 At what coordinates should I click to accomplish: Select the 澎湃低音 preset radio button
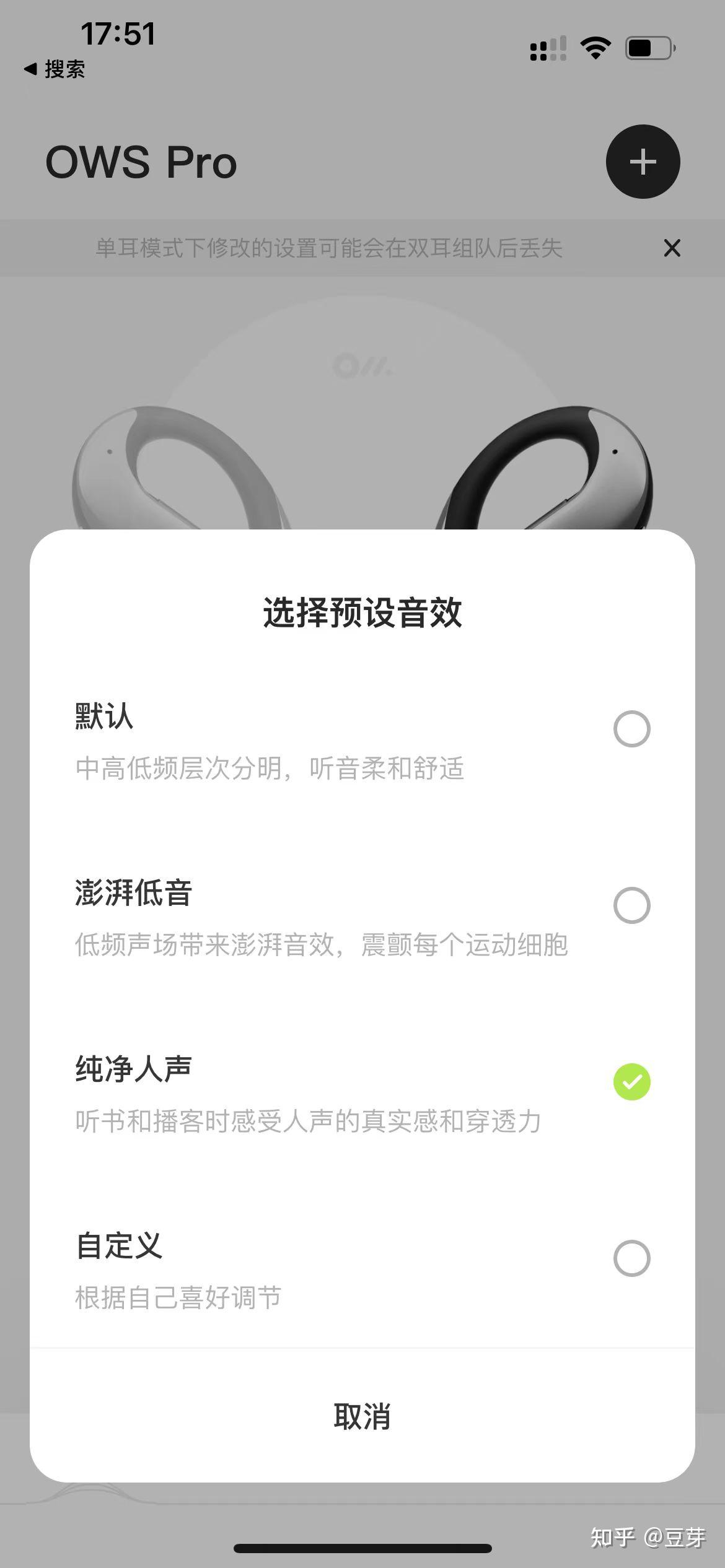pyautogui.click(x=632, y=907)
